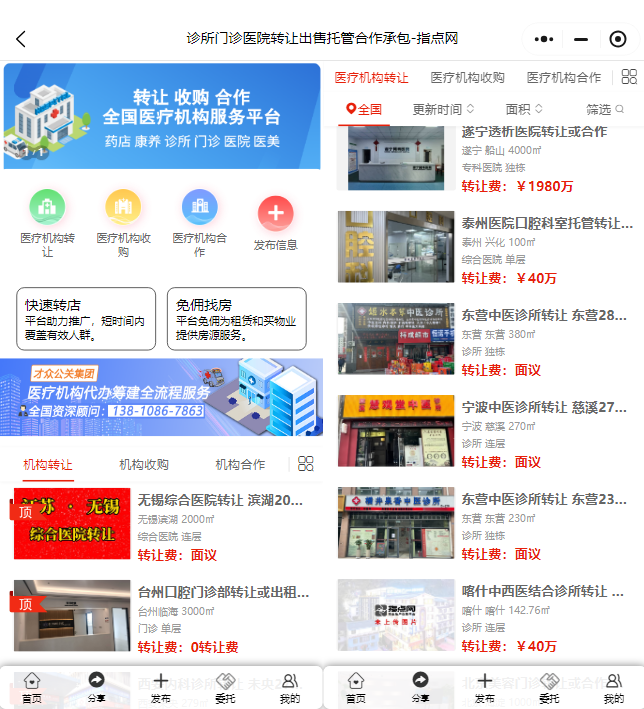644x709 pixels.
Task: Sort the list by 更新时间
Action: 443,109
